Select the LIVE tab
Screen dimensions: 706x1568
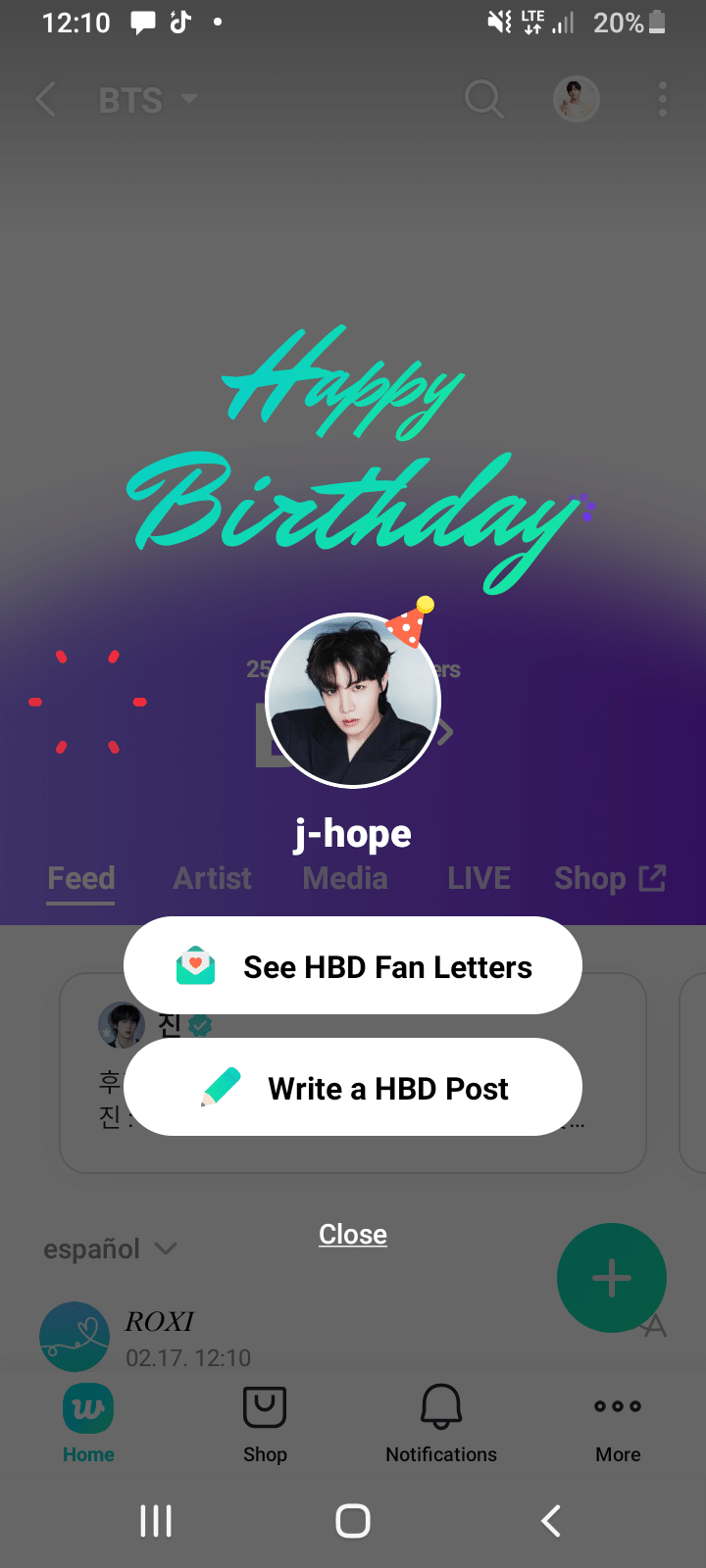479,878
